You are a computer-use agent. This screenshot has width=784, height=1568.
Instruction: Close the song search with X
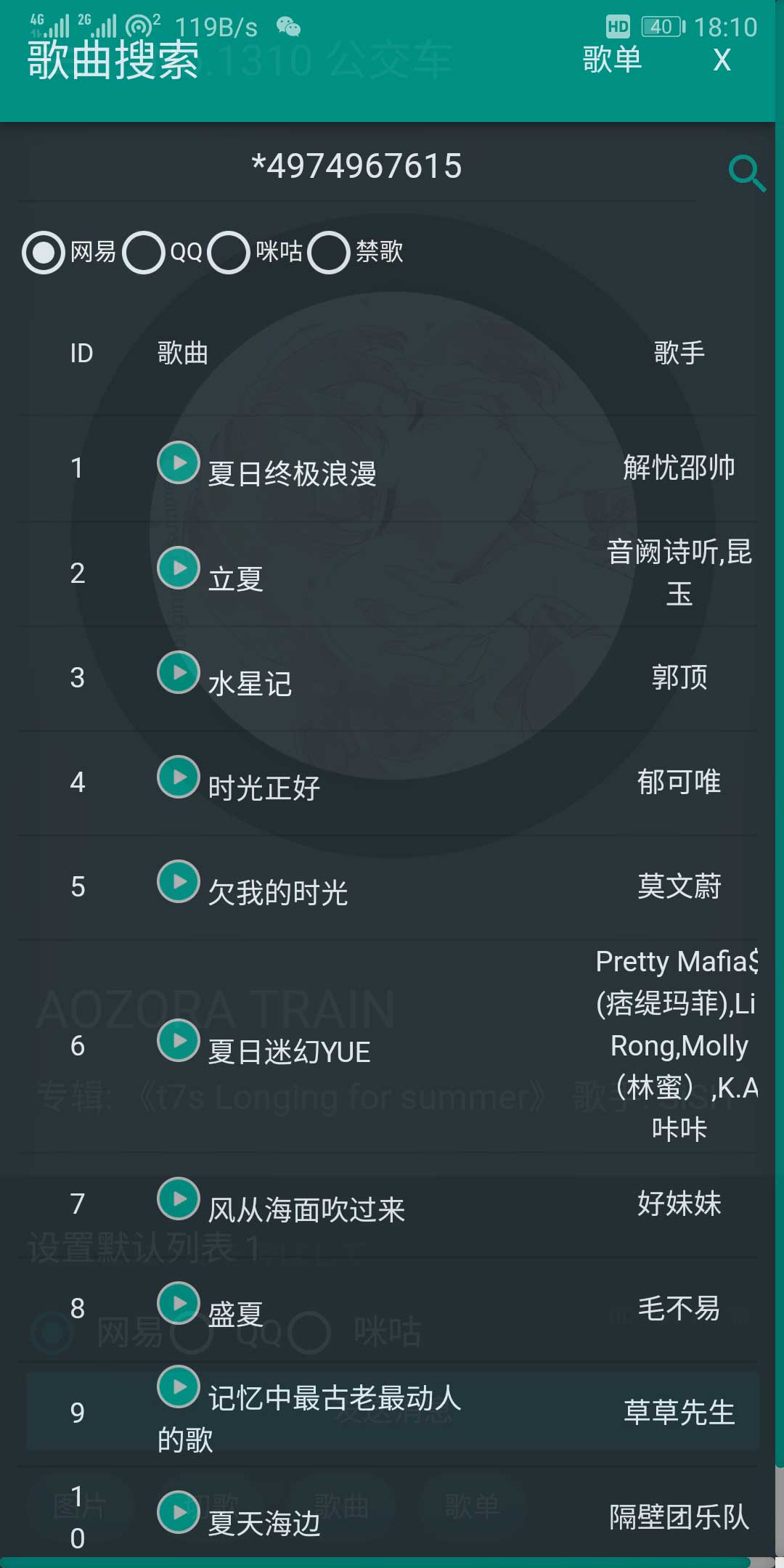[722, 60]
